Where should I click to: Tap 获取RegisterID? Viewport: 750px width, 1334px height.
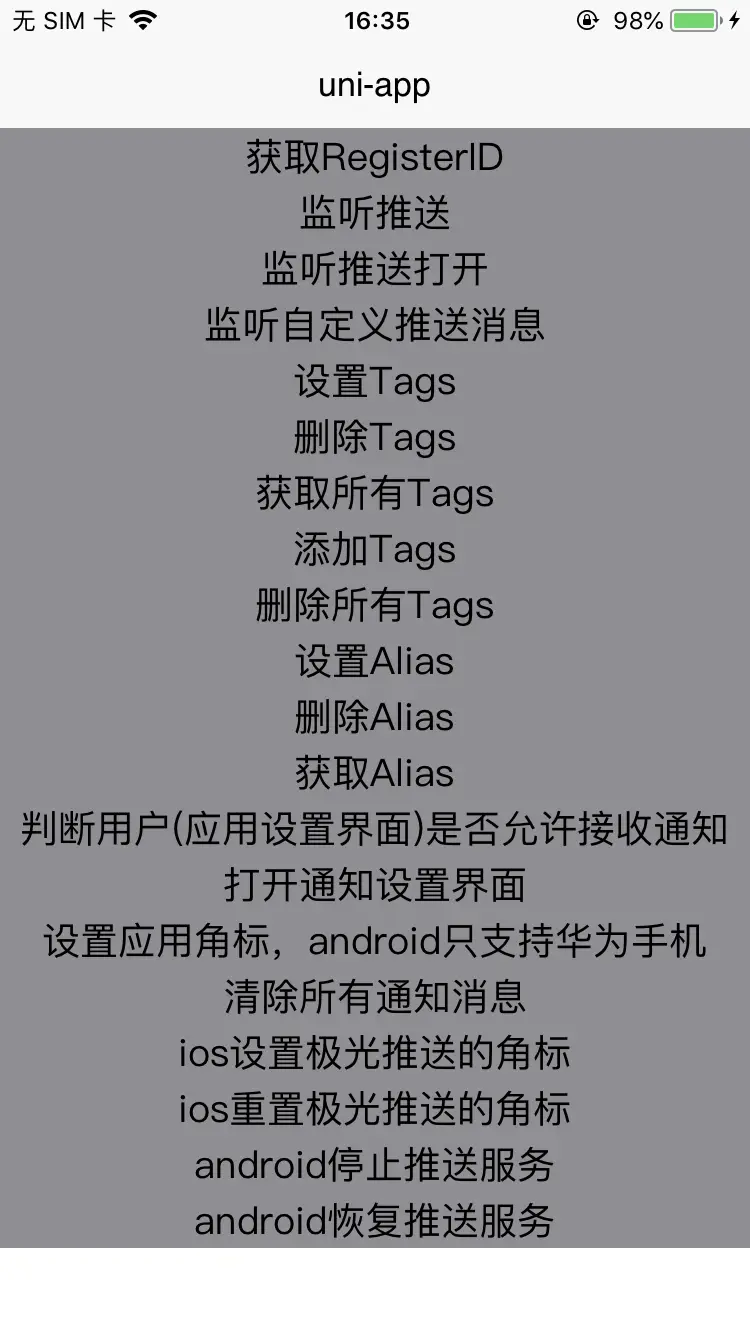coord(375,157)
